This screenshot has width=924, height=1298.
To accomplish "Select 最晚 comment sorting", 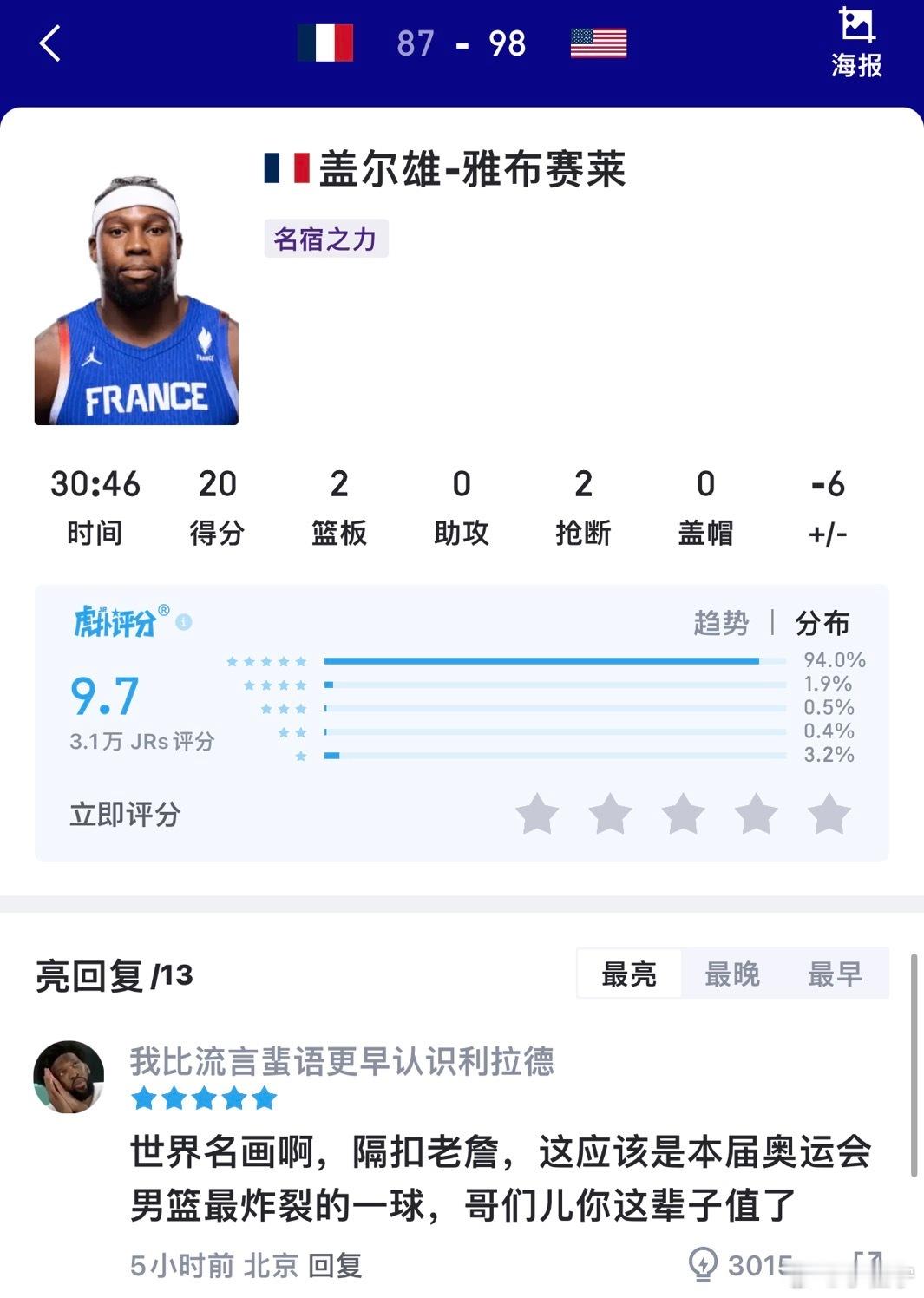I will 734,973.
